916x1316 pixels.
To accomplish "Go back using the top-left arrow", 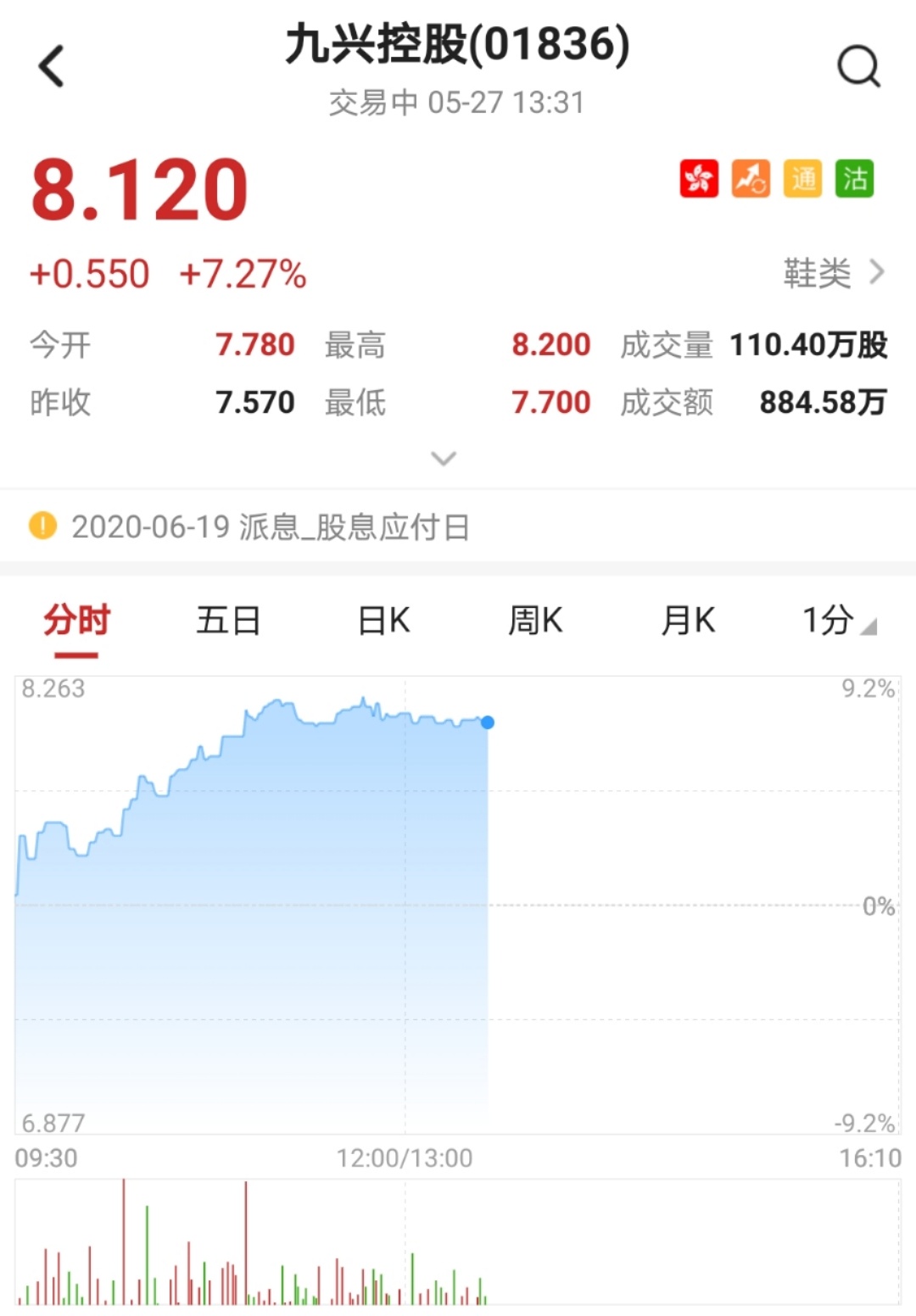I will pos(52,66).
